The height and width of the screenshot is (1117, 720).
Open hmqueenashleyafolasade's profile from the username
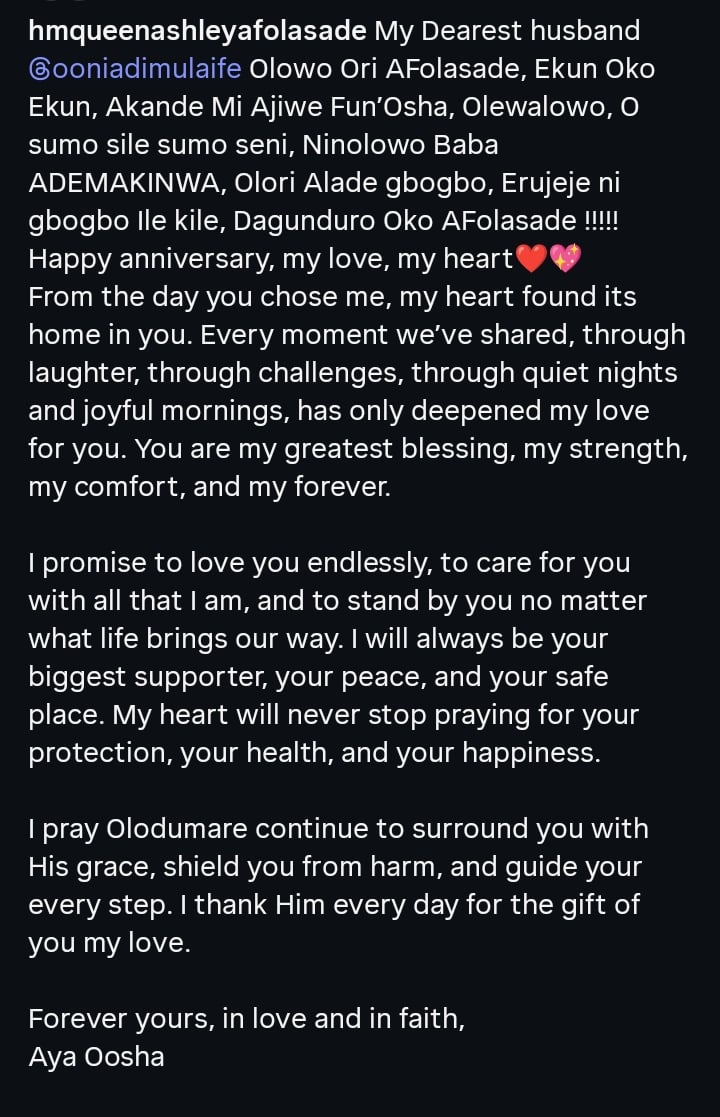197,31
